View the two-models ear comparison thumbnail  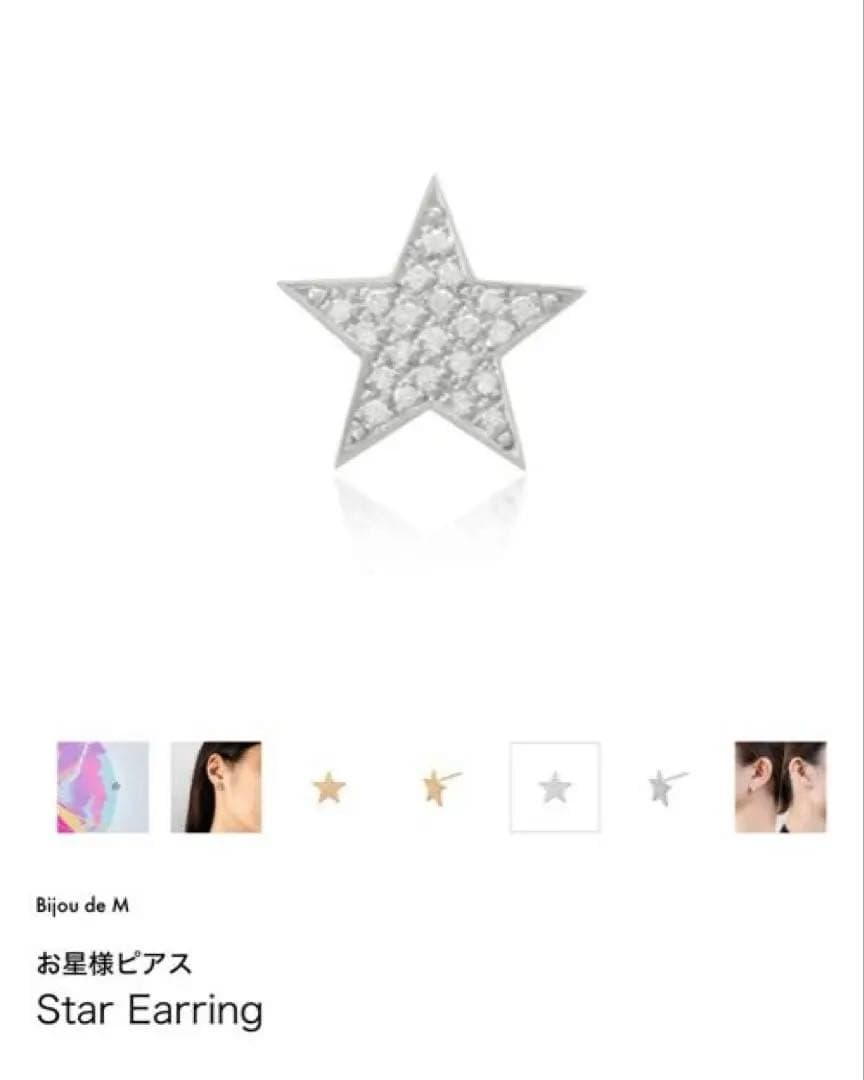tap(780, 787)
